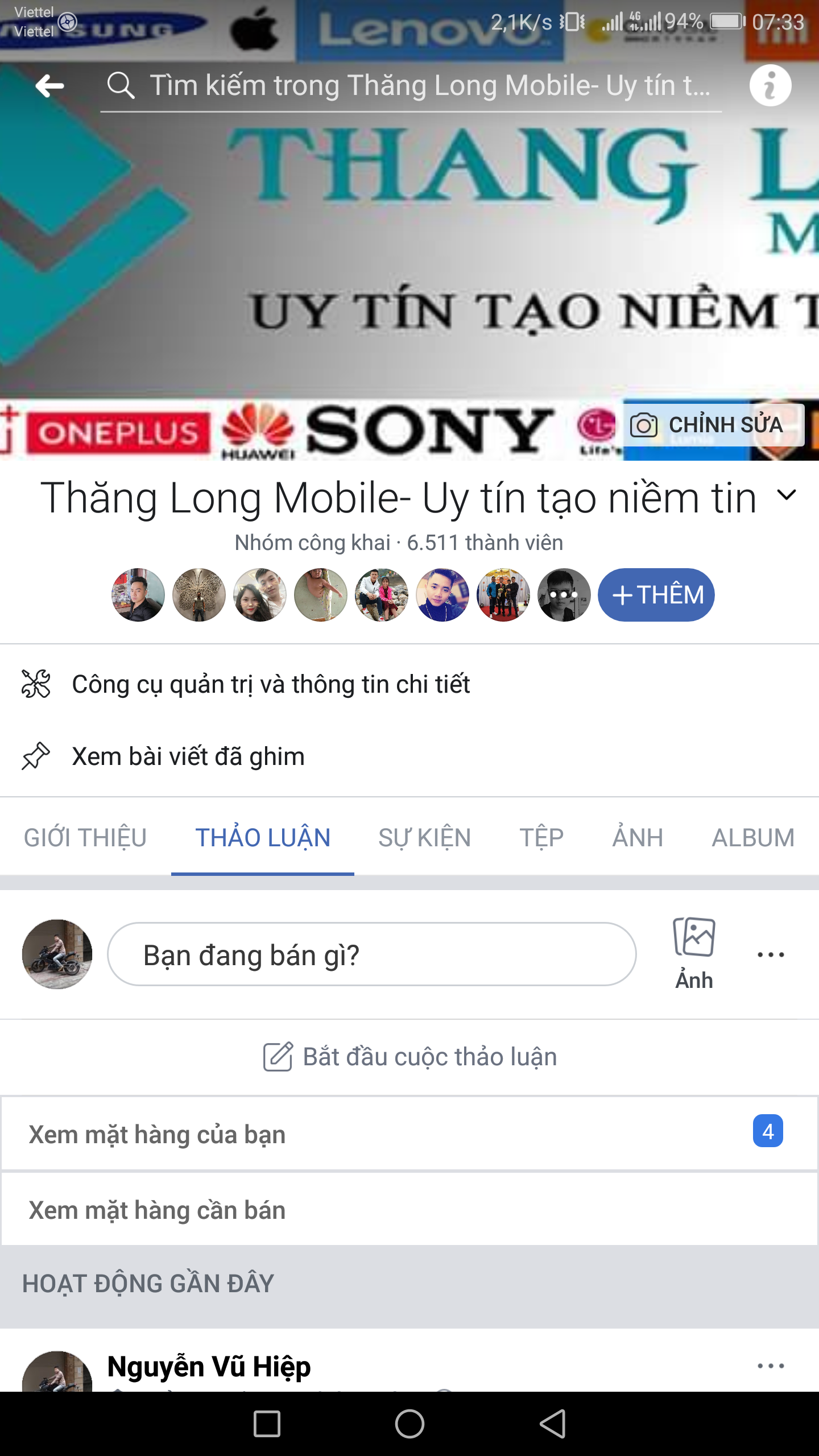Expand the dropdown next to the group name

click(787, 496)
